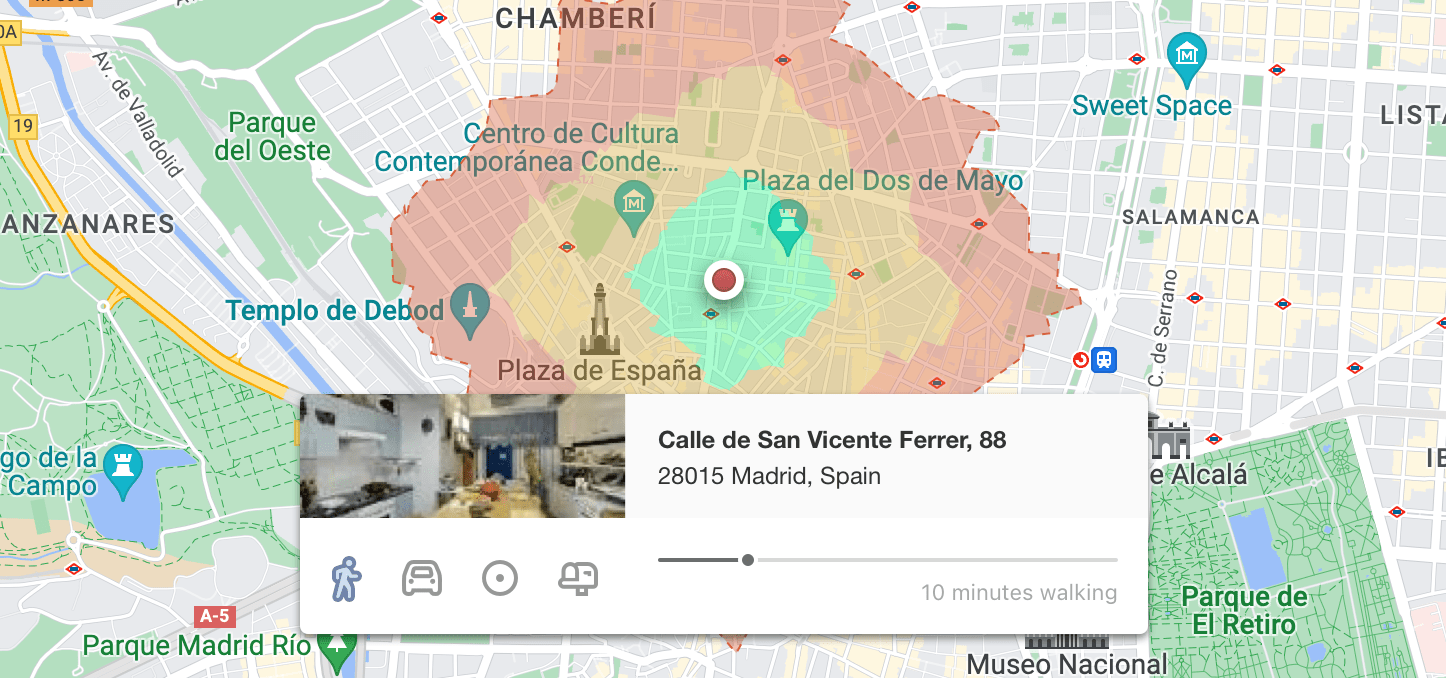Open Centro de Cultura Contemporánea Conde museum marker
The height and width of the screenshot is (678, 1446).
(x=635, y=201)
